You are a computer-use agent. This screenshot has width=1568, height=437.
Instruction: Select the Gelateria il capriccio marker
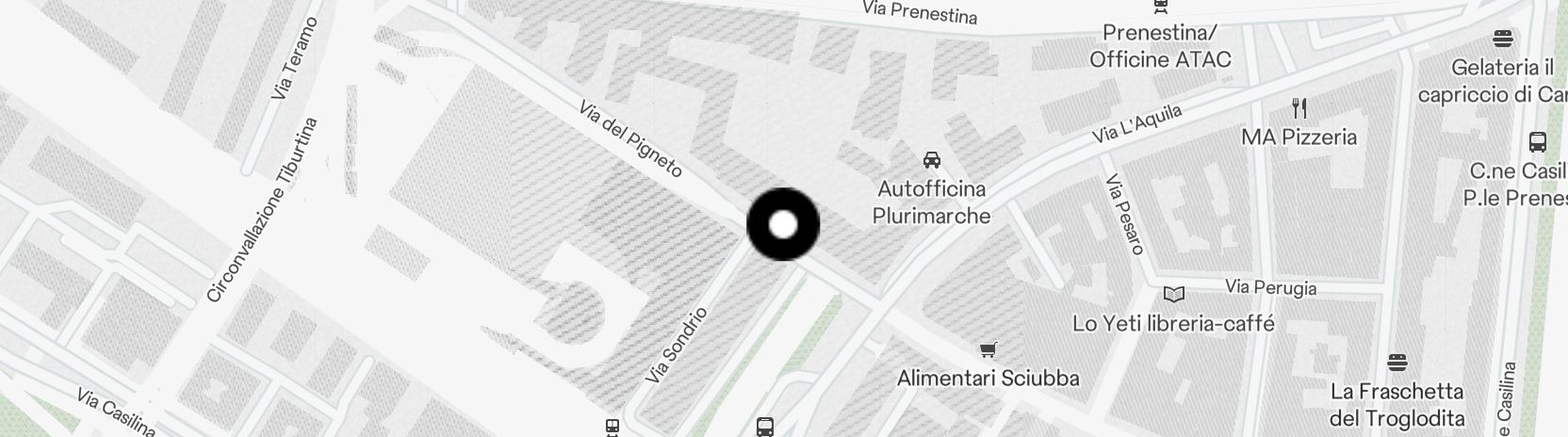point(1502,39)
